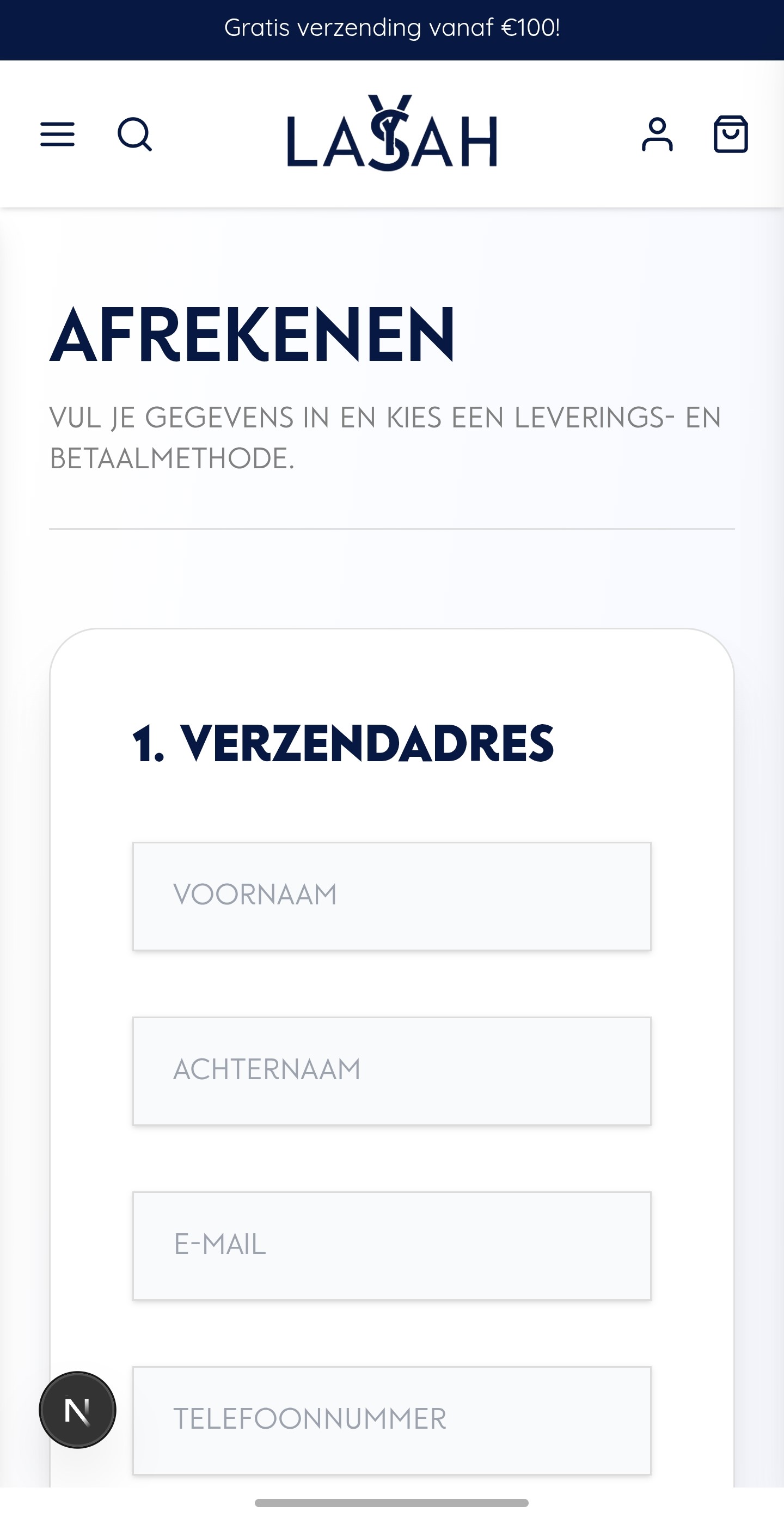The width and height of the screenshot is (784, 1518).
Task: Open the account profile icon
Action: click(x=657, y=134)
